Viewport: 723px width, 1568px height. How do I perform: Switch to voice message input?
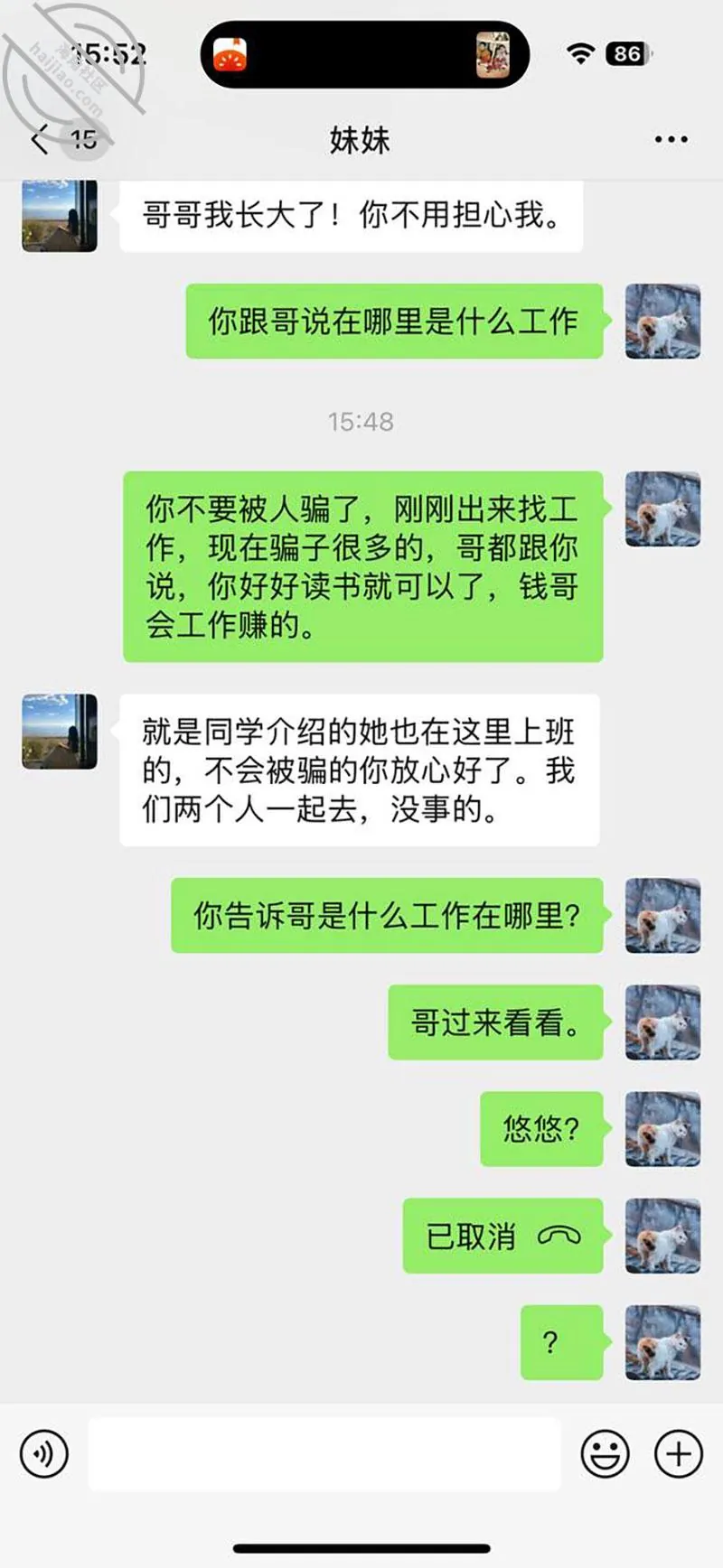click(43, 1454)
